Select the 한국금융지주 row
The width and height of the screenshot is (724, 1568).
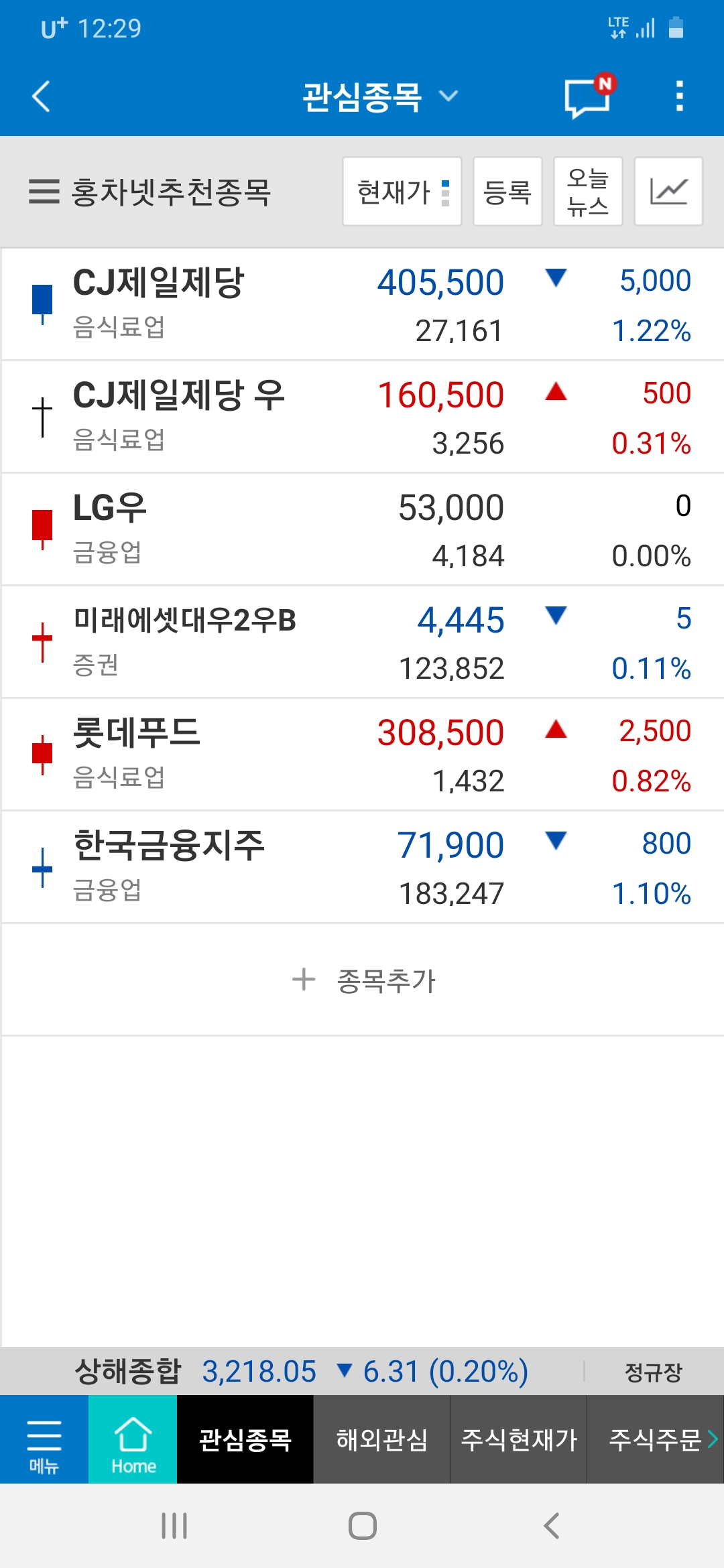[362, 868]
